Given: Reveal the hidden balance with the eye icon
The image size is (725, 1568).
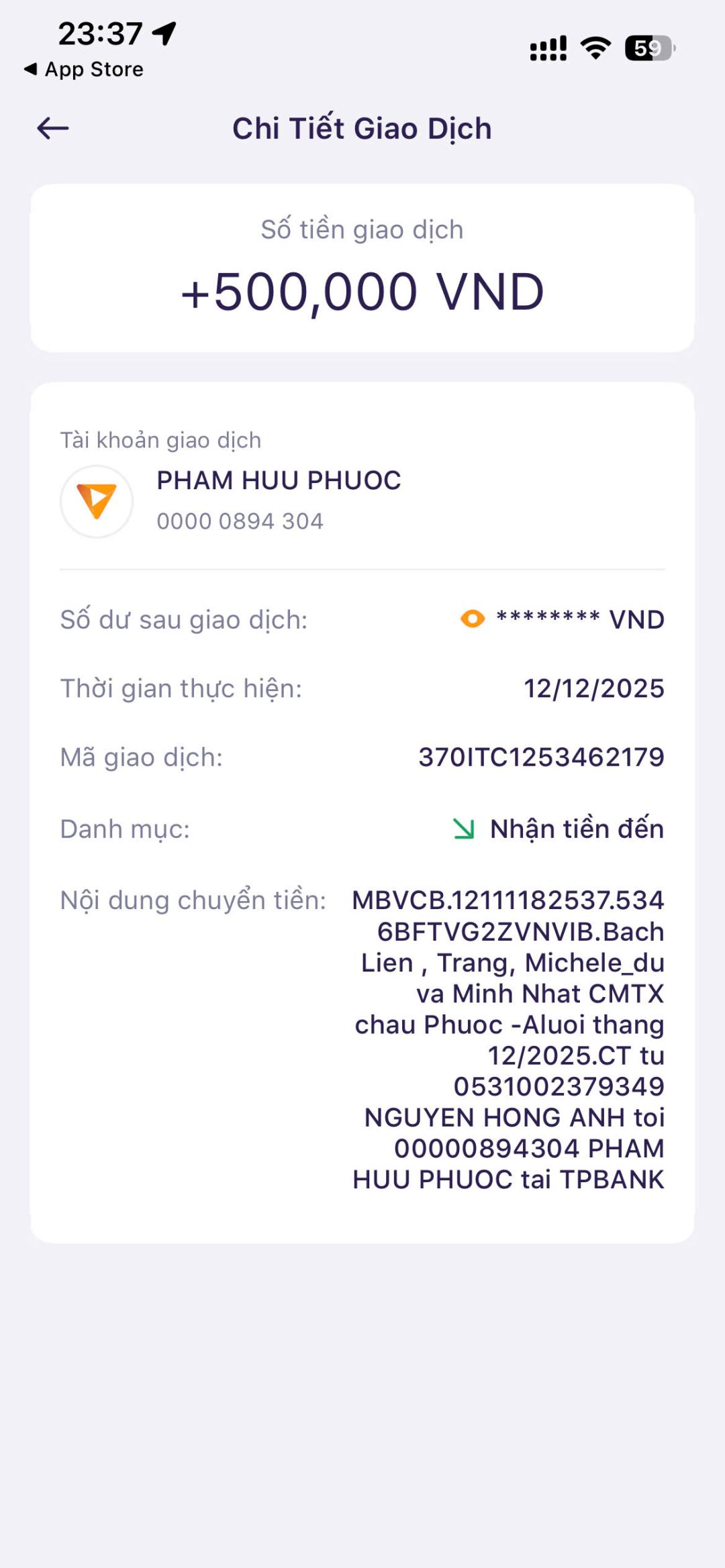Looking at the screenshot, I should [x=473, y=619].
